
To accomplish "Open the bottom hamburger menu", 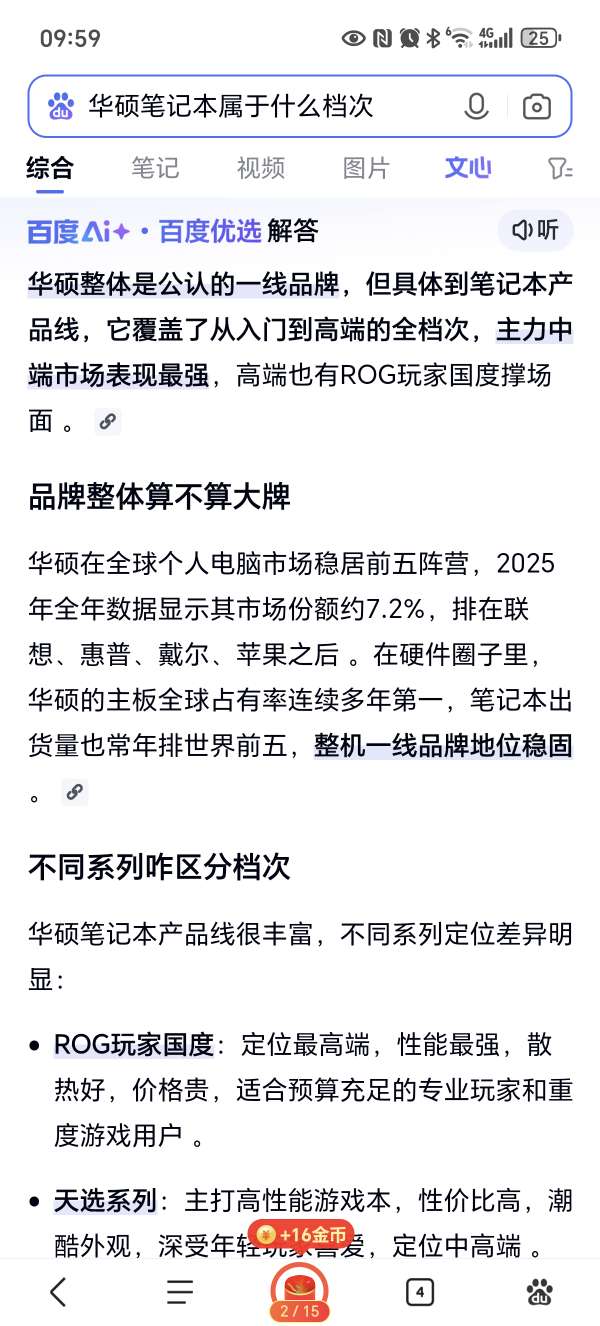I will click(180, 1292).
